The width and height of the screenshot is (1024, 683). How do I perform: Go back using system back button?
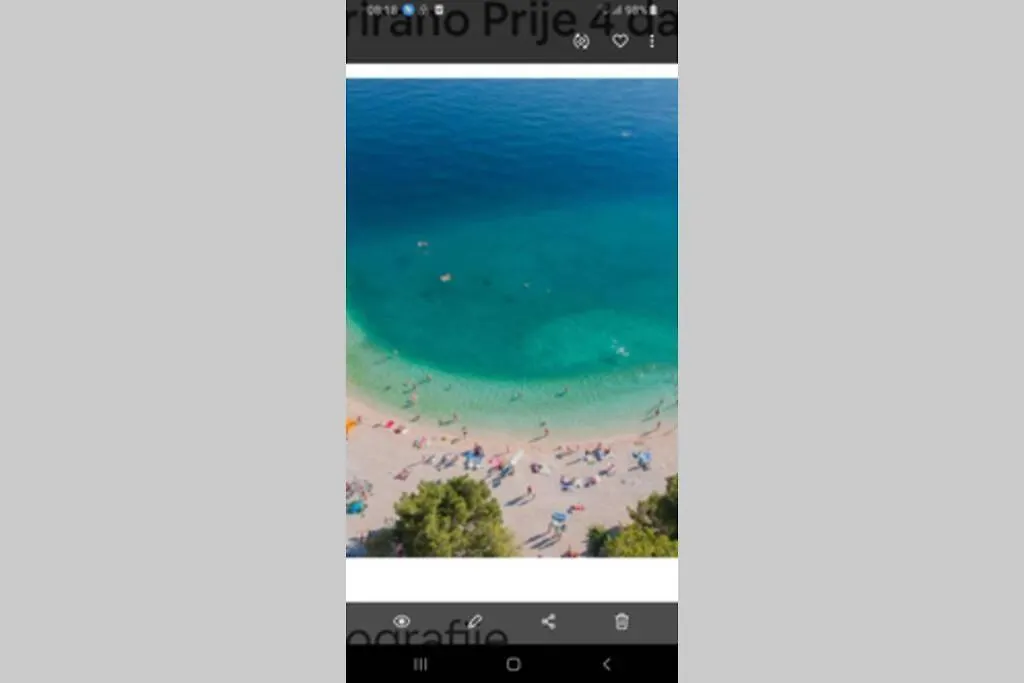(606, 664)
